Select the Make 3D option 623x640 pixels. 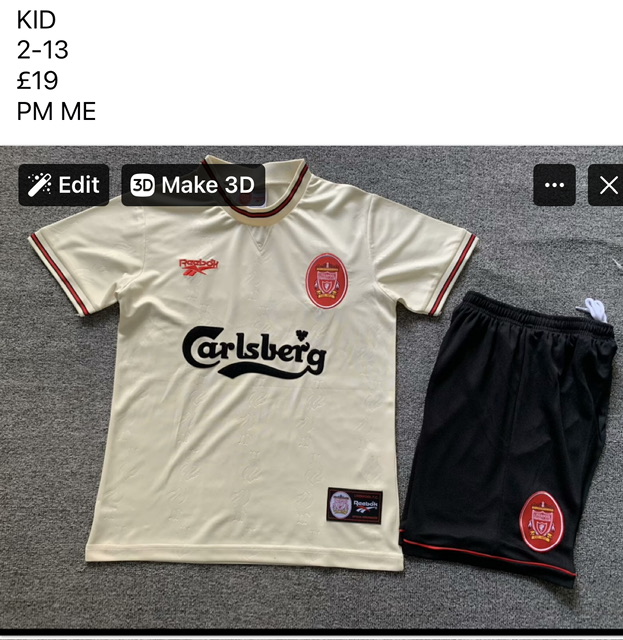[x=193, y=185]
